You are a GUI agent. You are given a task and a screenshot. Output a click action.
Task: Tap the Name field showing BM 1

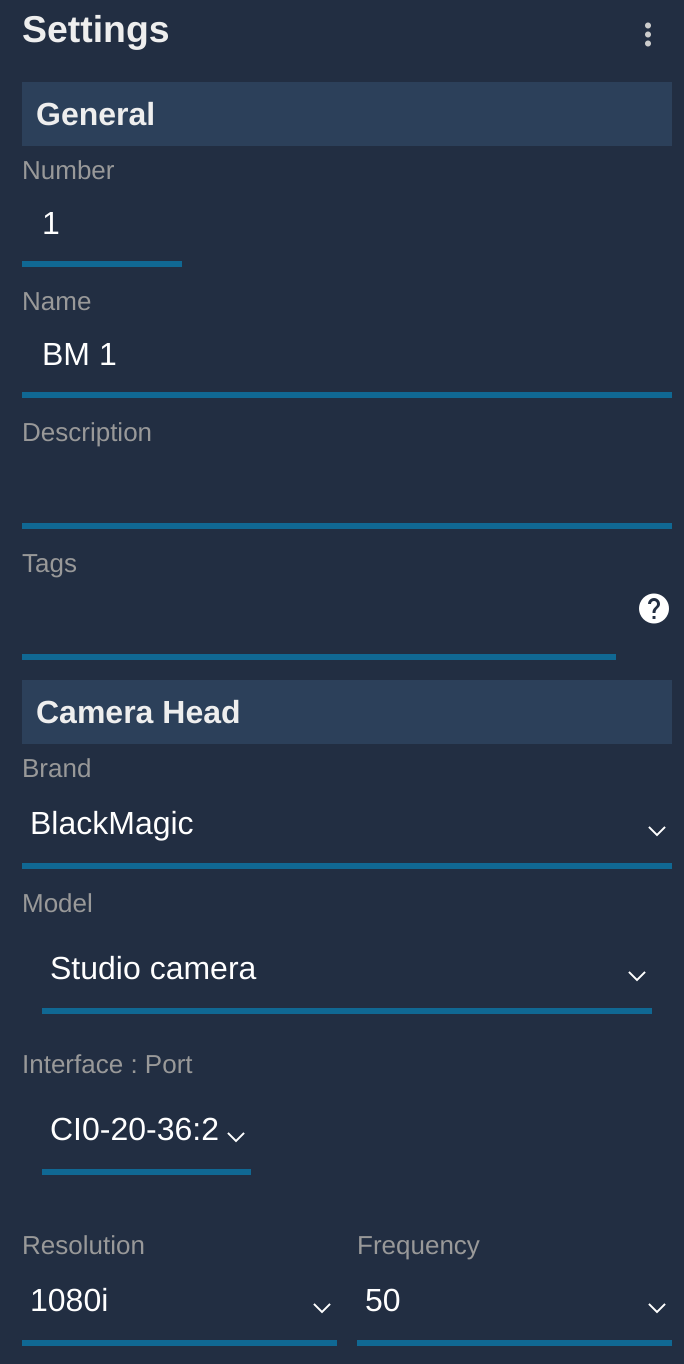point(346,355)
